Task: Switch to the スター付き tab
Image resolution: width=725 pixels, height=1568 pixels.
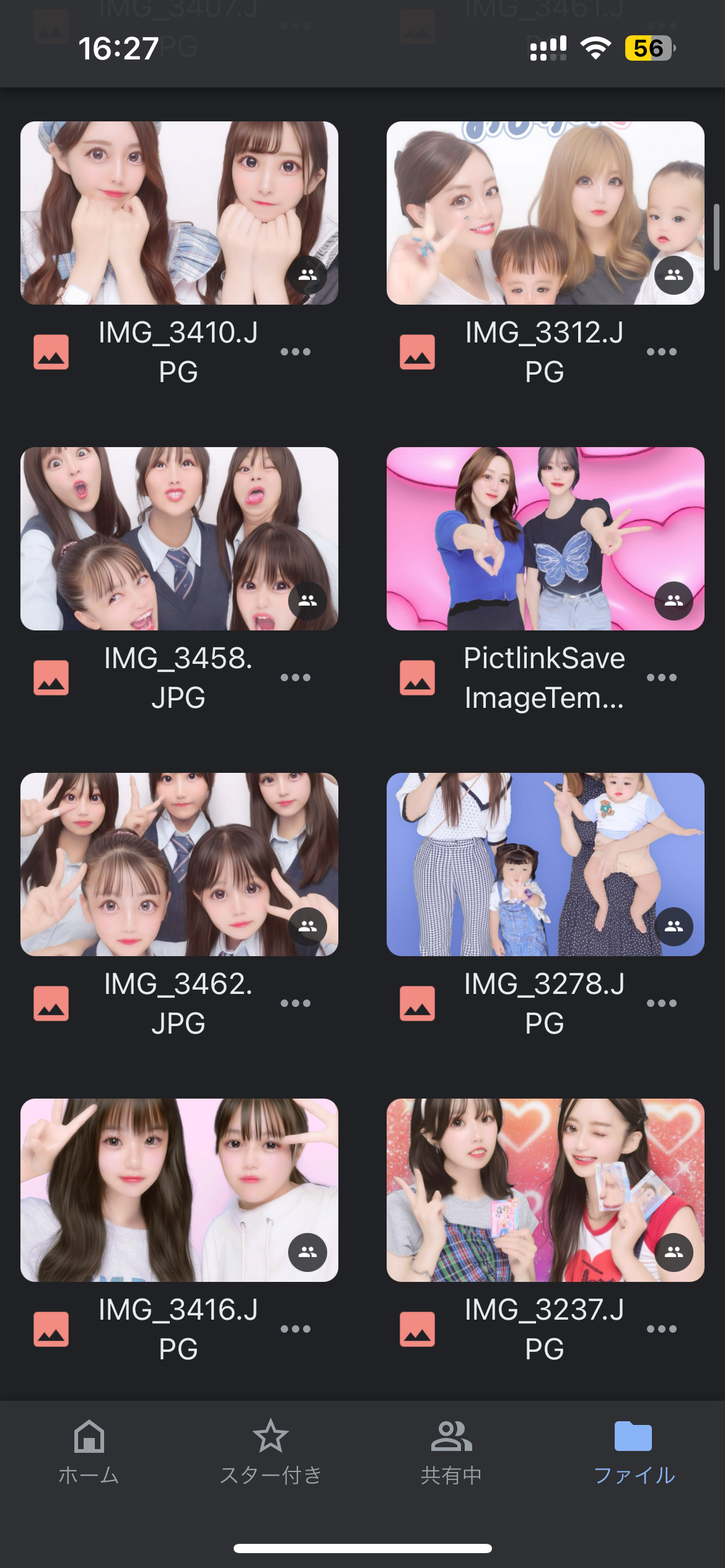Action: [271, 1453]
